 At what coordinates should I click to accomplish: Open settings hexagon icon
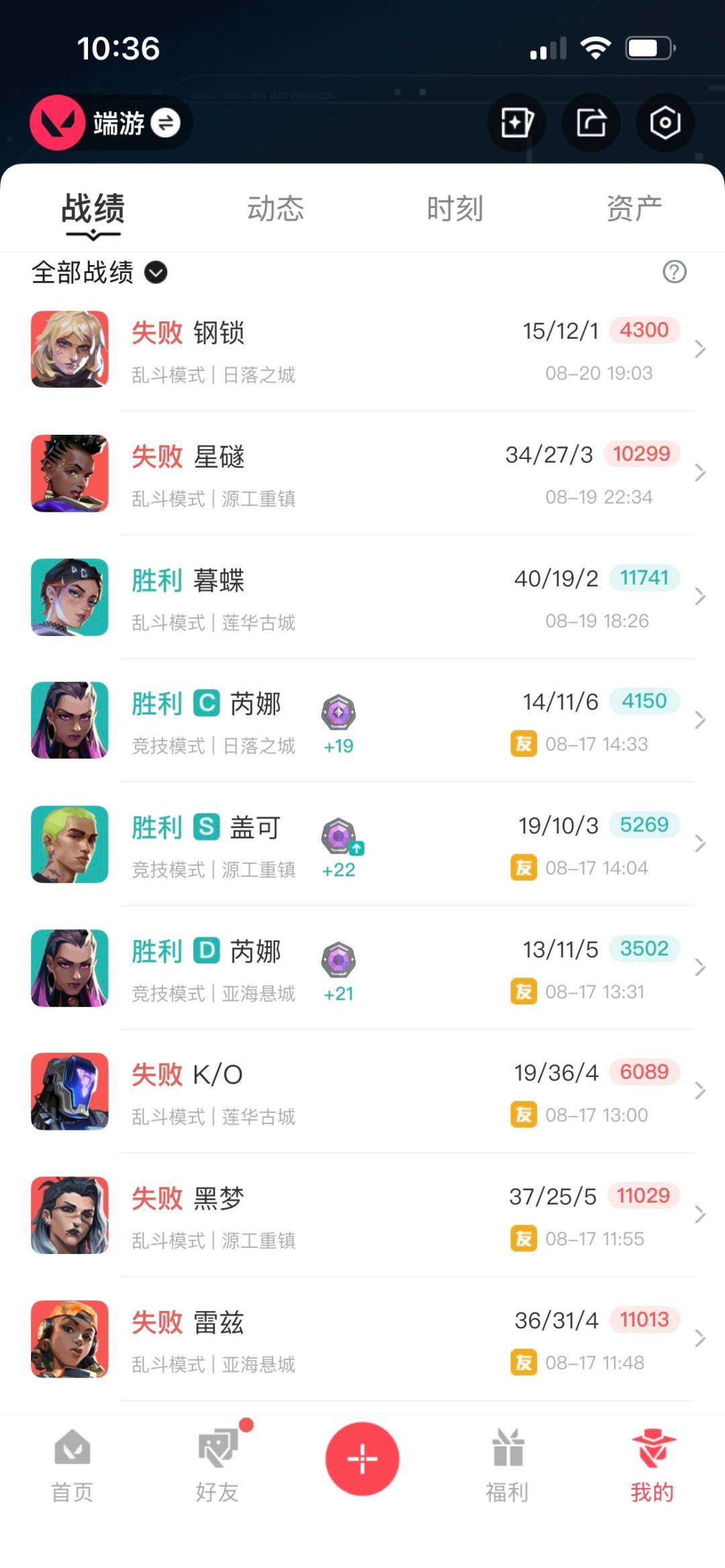pyautogui.click(x=665, y=123)
